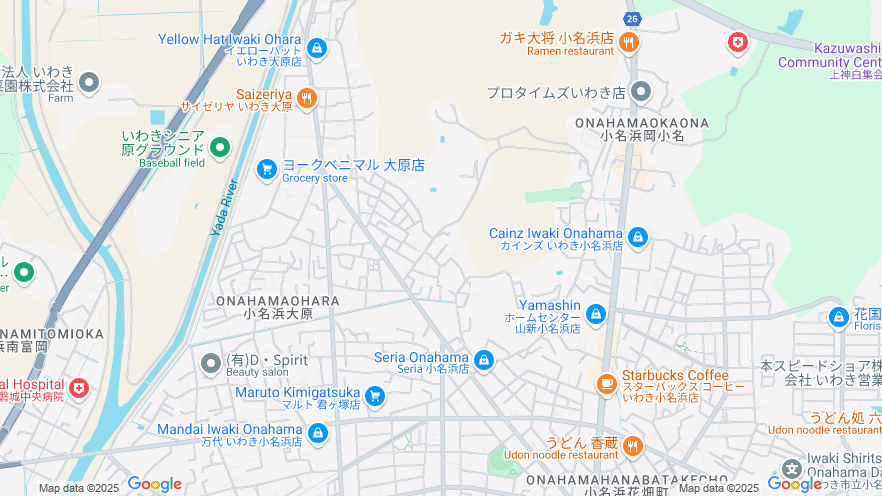Select the (有)D・Spirit beauty salon pin
882x496 pixels.
tap(211, 363)
